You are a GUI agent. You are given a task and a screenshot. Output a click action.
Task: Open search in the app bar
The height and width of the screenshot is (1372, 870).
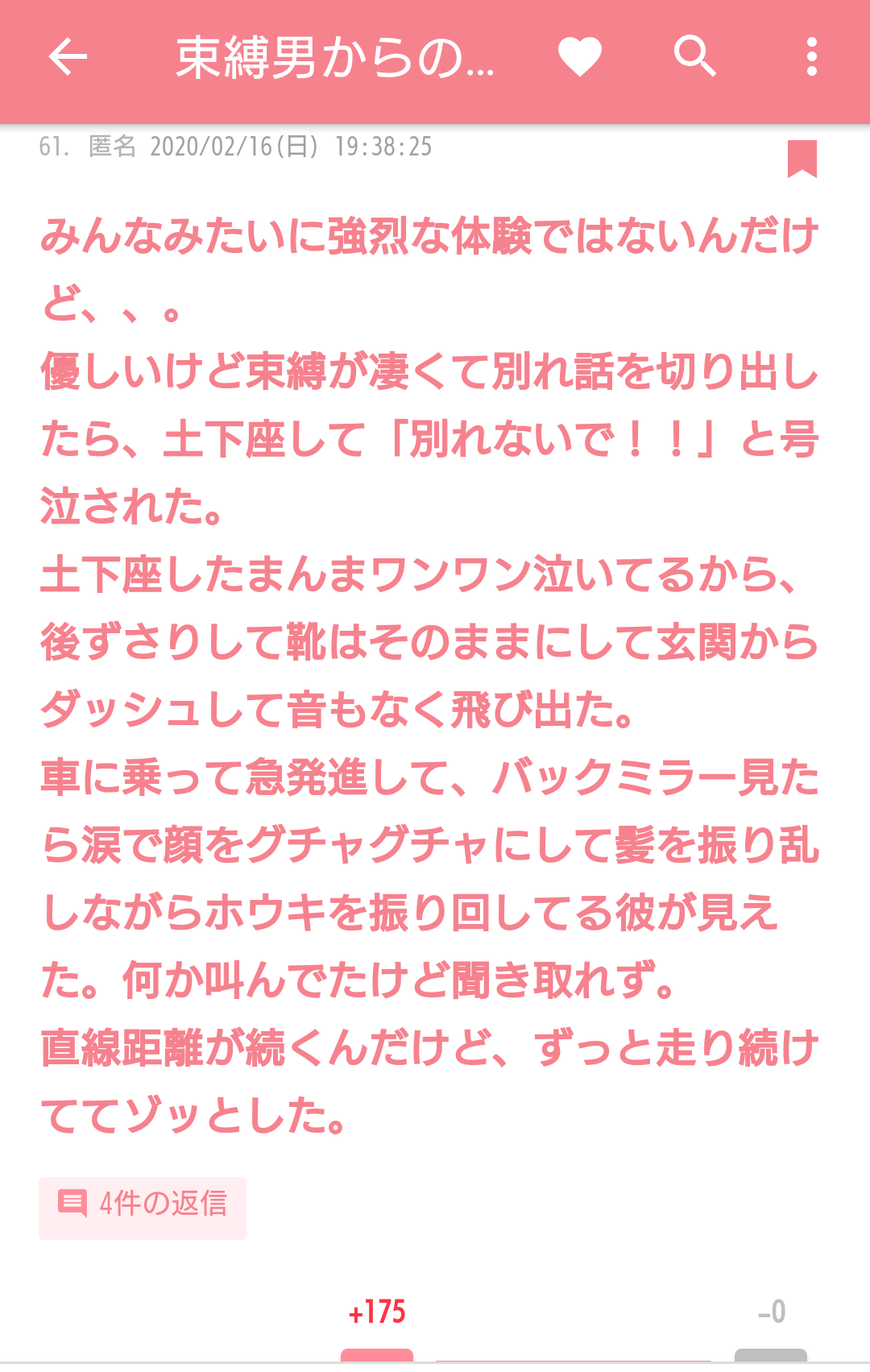coord(694,57)
